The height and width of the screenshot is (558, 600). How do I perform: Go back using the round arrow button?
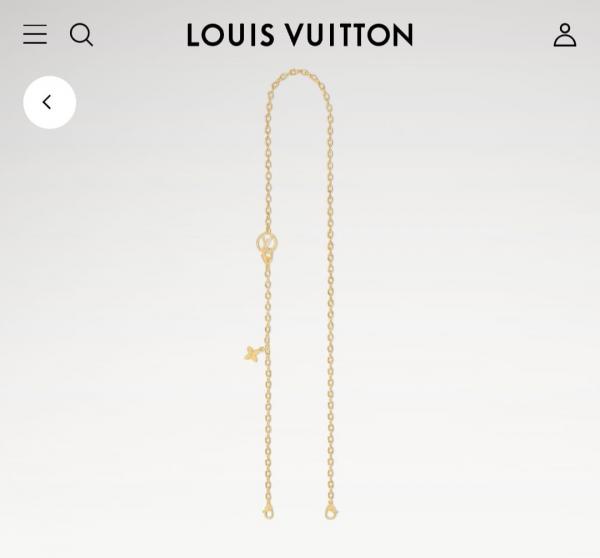click(49, 102)
